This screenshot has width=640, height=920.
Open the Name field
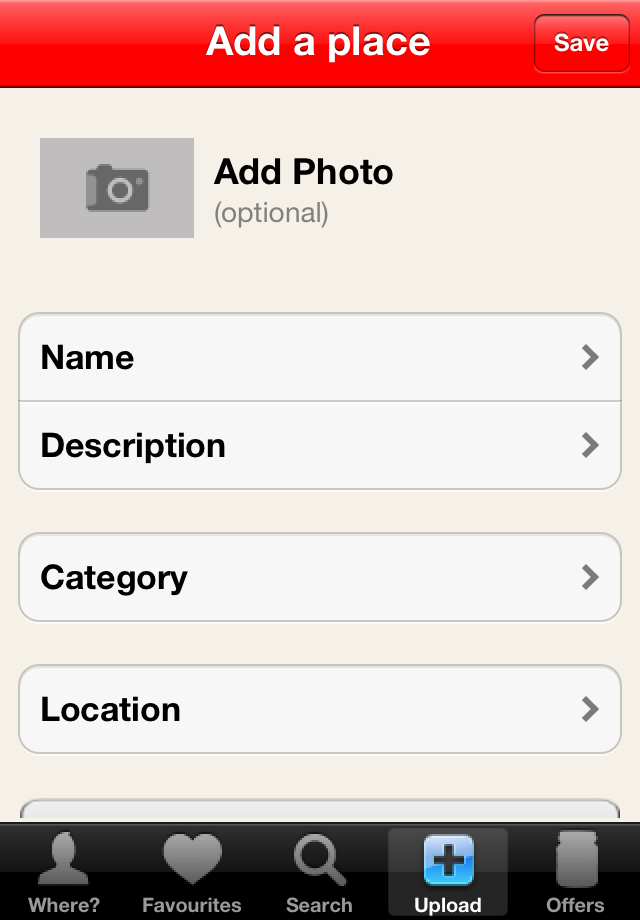[x=320, y=358]
